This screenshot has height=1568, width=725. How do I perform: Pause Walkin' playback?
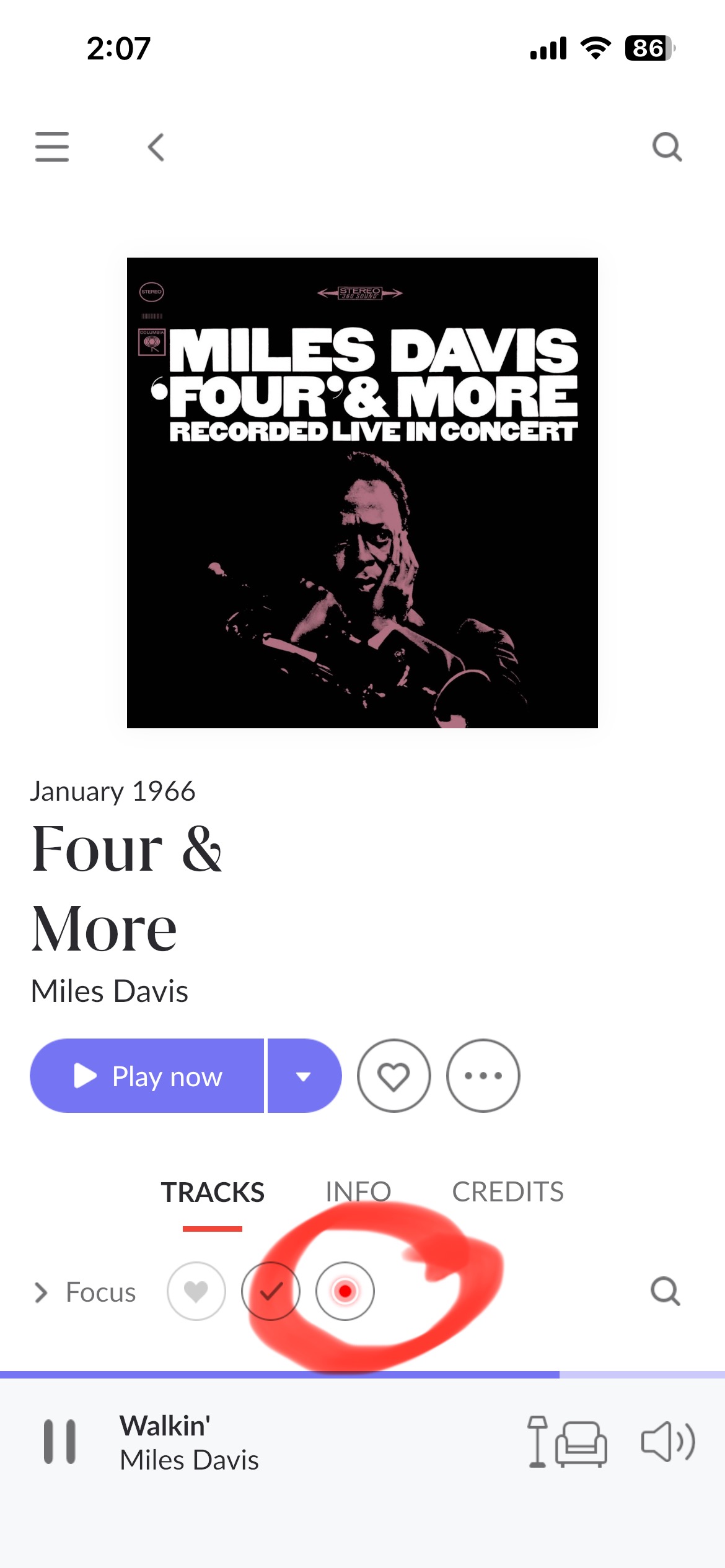coord(59,1442)
